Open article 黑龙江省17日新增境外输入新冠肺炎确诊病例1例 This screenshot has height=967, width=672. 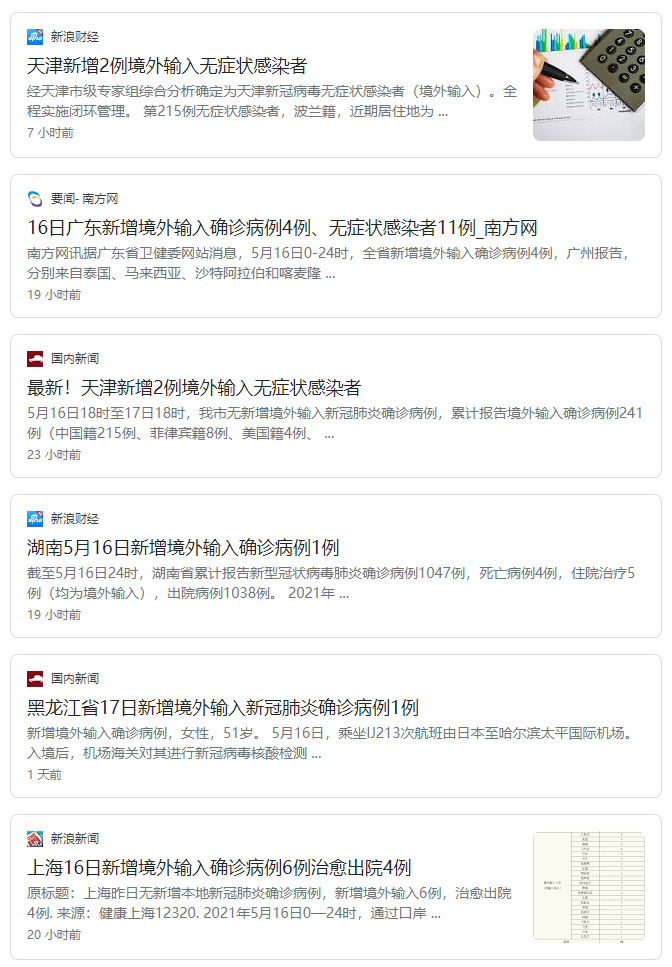(222, 707)
